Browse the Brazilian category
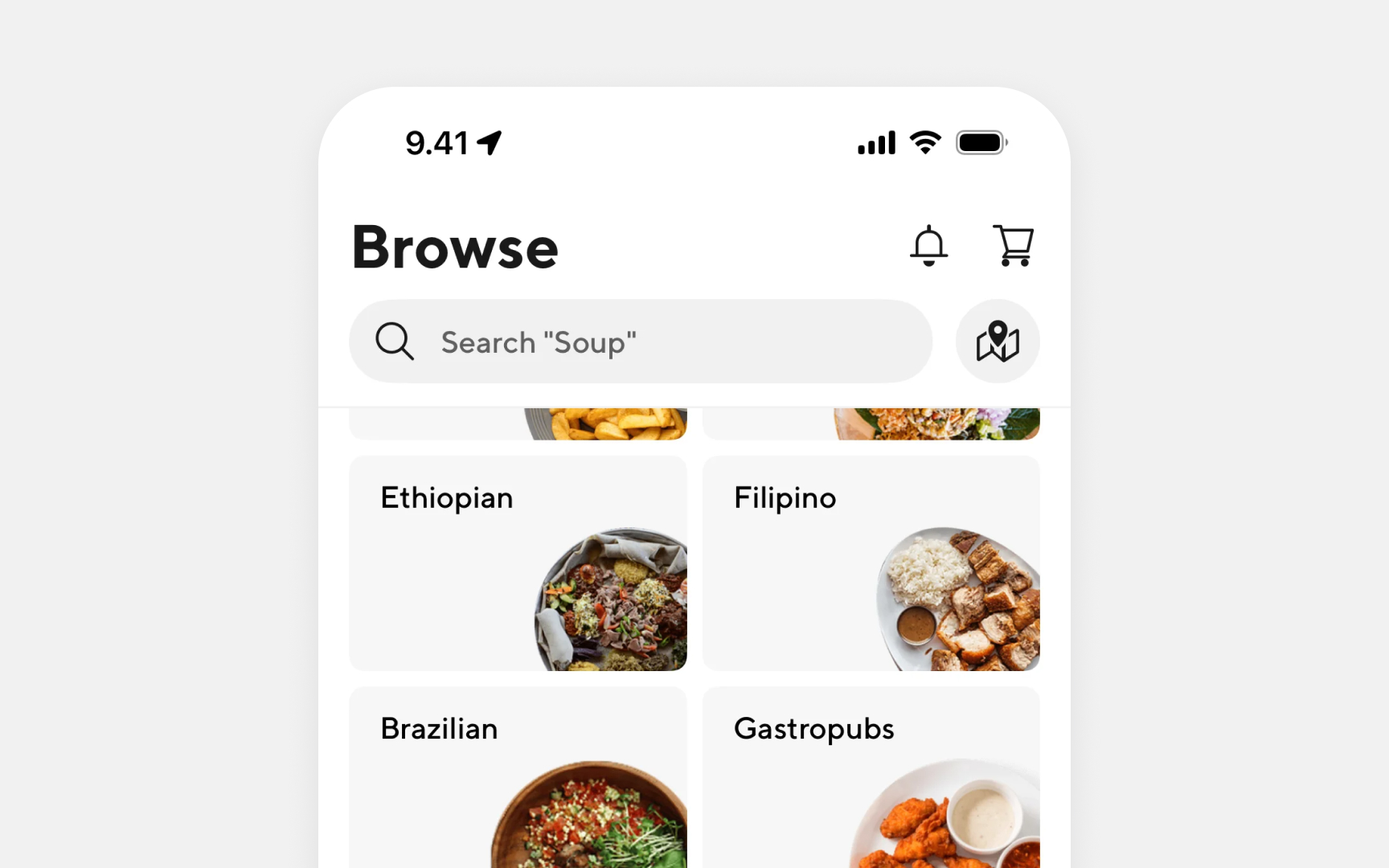 518,776
